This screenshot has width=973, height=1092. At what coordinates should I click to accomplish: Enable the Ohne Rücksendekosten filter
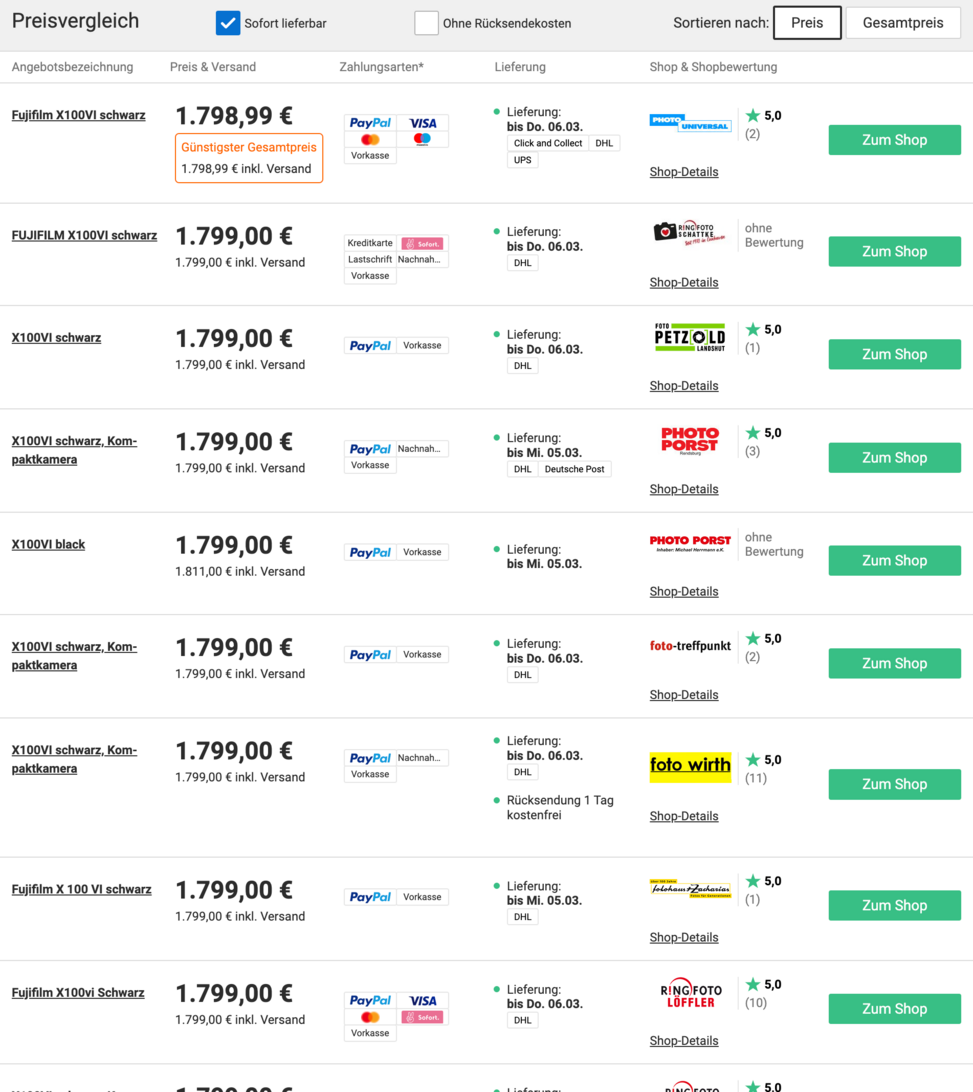tap(426, 23)
